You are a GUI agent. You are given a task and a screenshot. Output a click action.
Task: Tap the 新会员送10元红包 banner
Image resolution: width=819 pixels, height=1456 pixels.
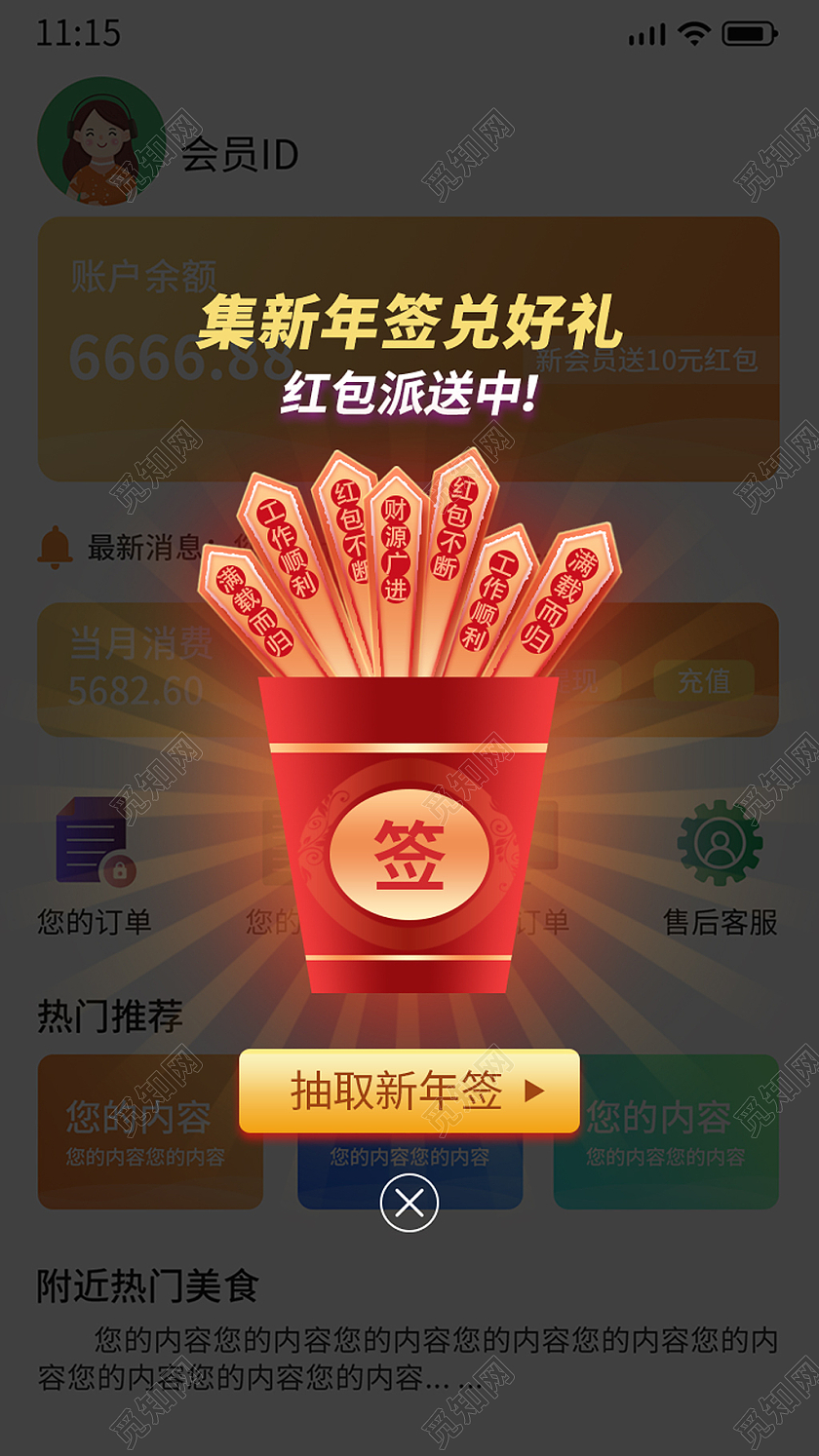pyautogui.click(x=643, y=360)
